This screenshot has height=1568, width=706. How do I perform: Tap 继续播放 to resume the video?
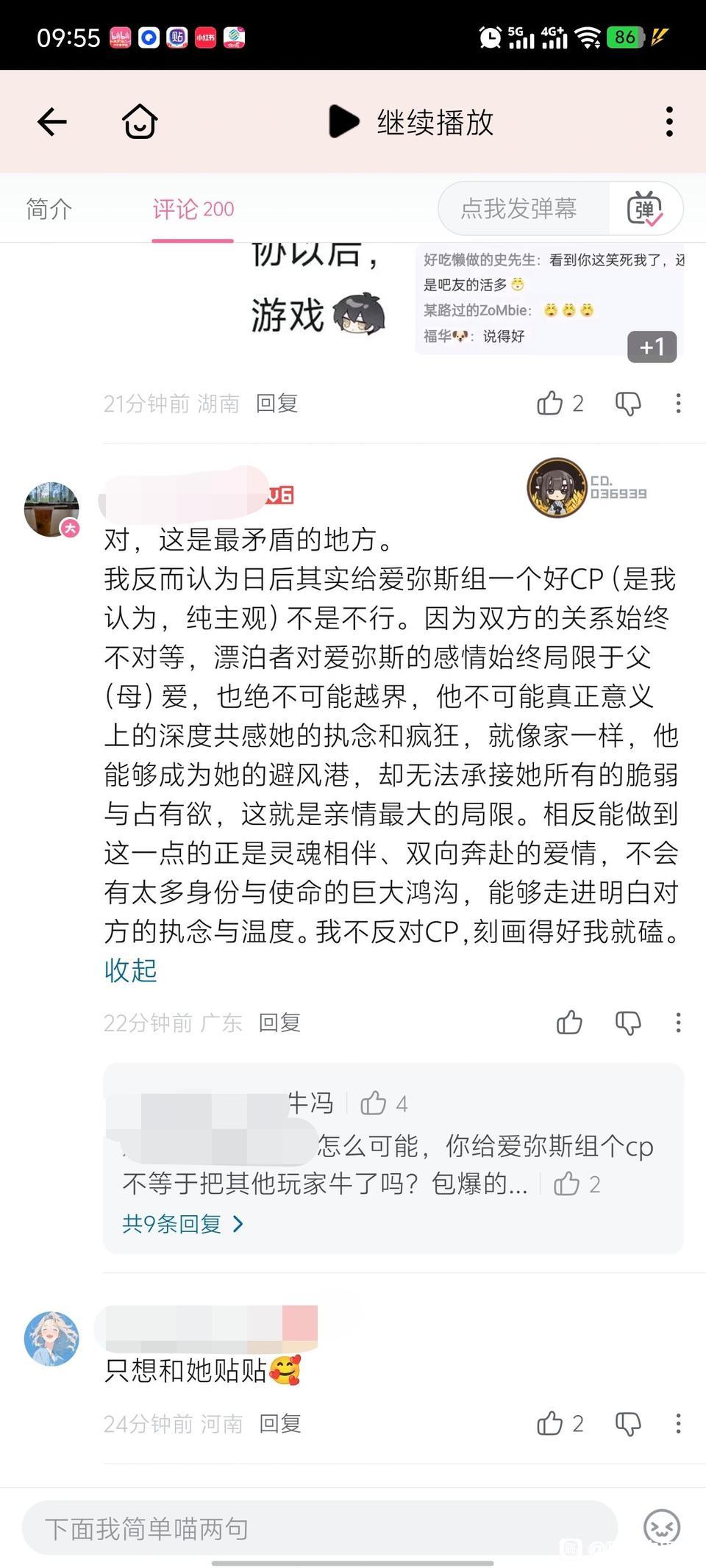pyautogui.click(x=411, y=122)
